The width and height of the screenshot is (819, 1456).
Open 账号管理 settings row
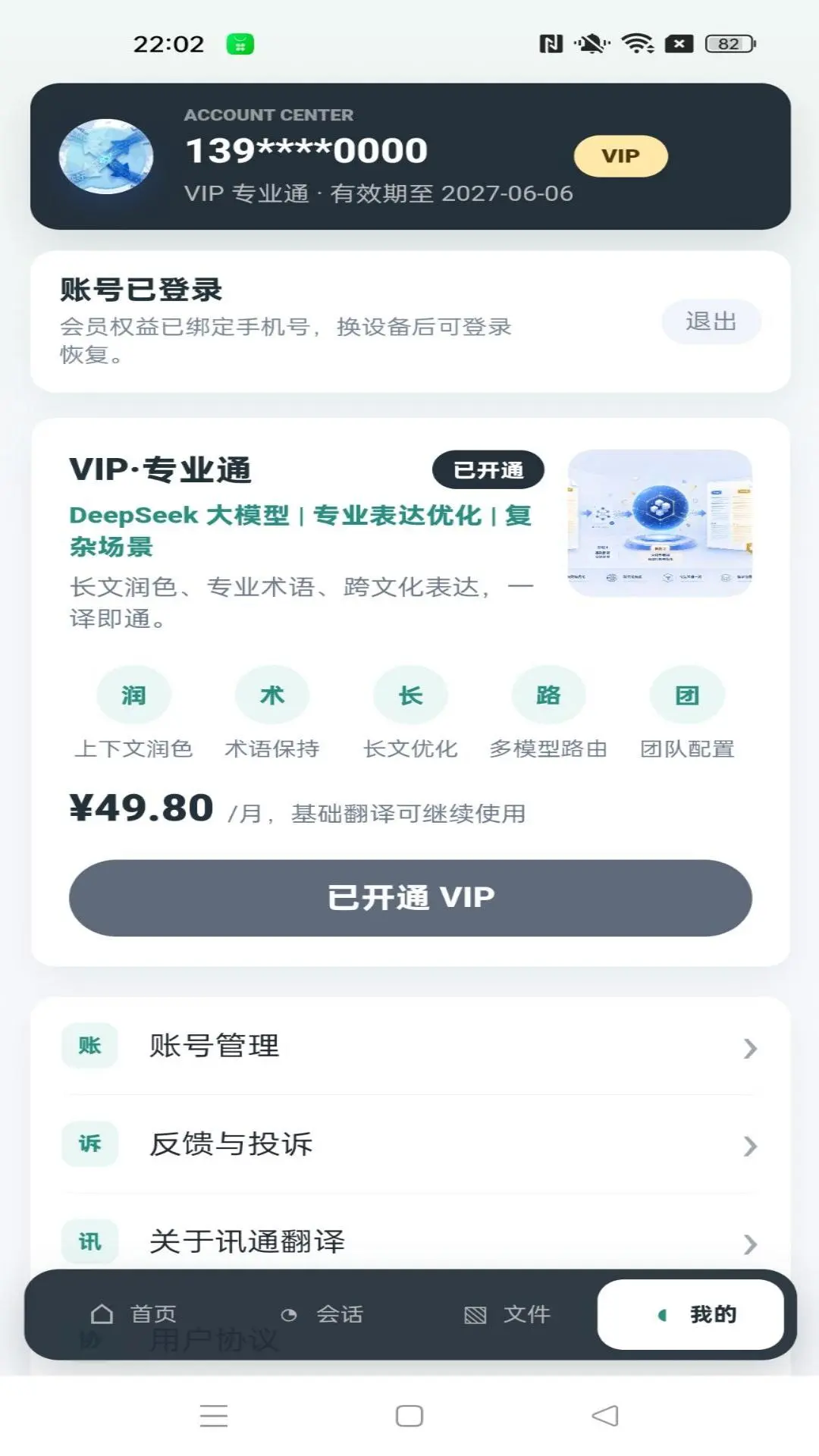point(410,1046)
